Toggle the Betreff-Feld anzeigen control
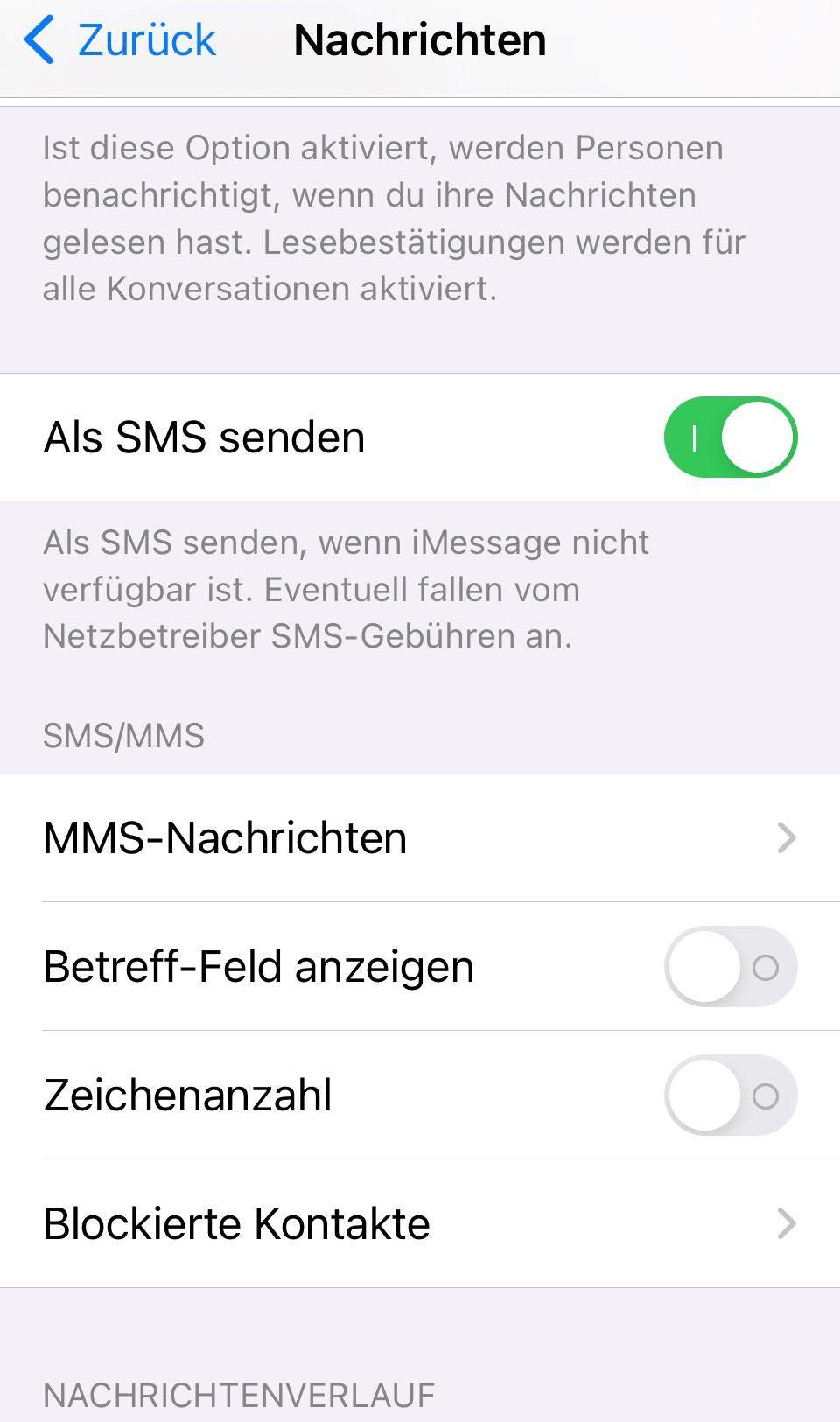 click(731, 966)
